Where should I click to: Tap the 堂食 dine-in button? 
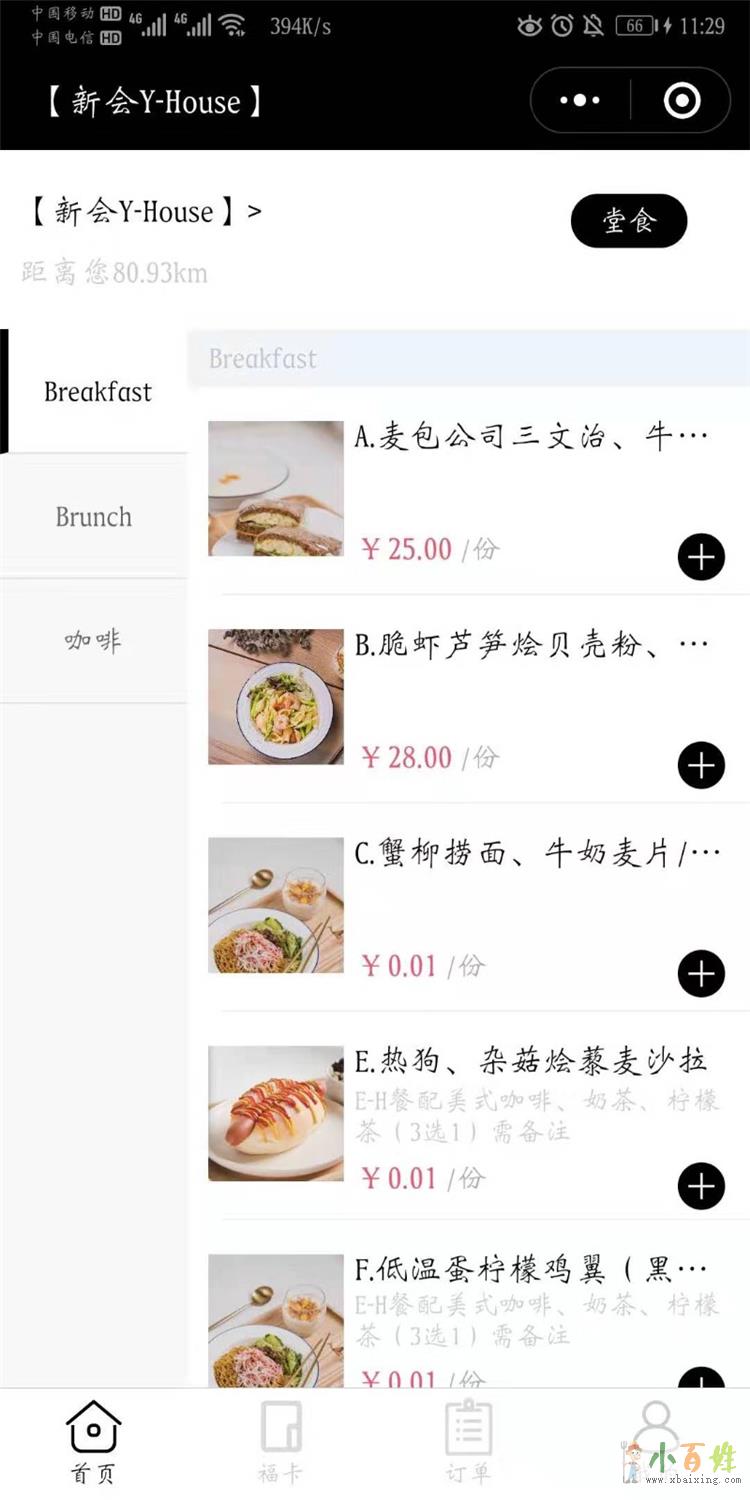tap(629, 221)
